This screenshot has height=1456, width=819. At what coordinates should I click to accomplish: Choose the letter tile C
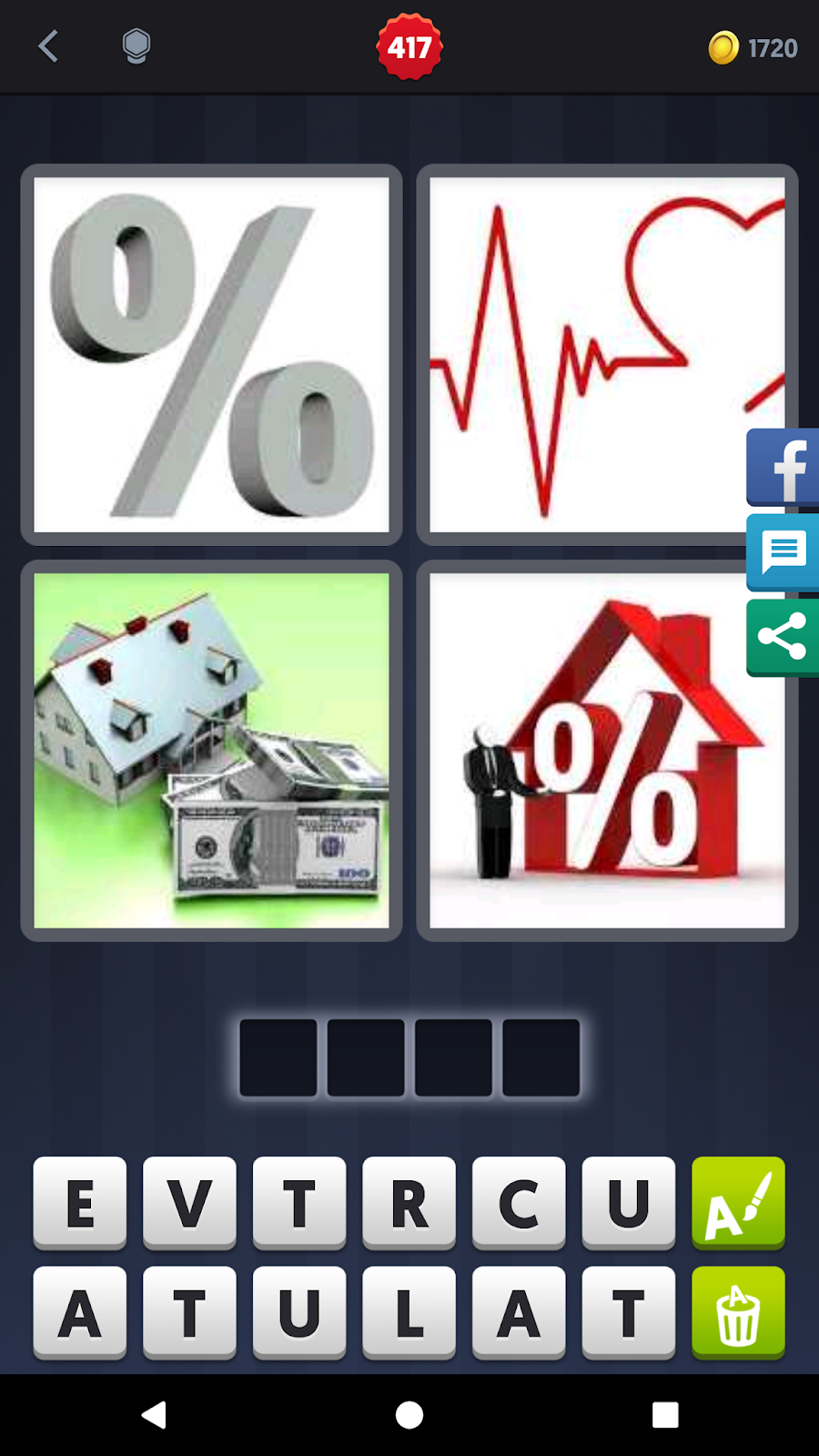point(519,1203)
